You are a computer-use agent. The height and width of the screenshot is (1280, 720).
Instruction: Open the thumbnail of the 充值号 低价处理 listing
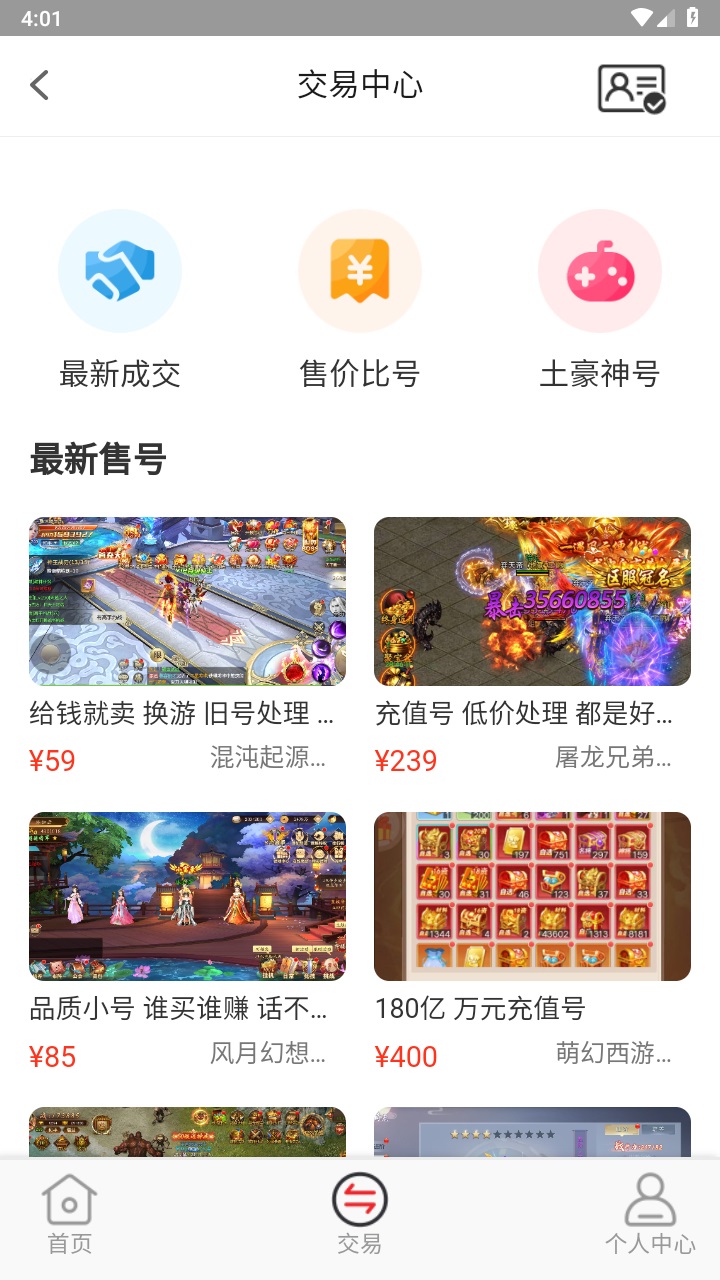532,601
